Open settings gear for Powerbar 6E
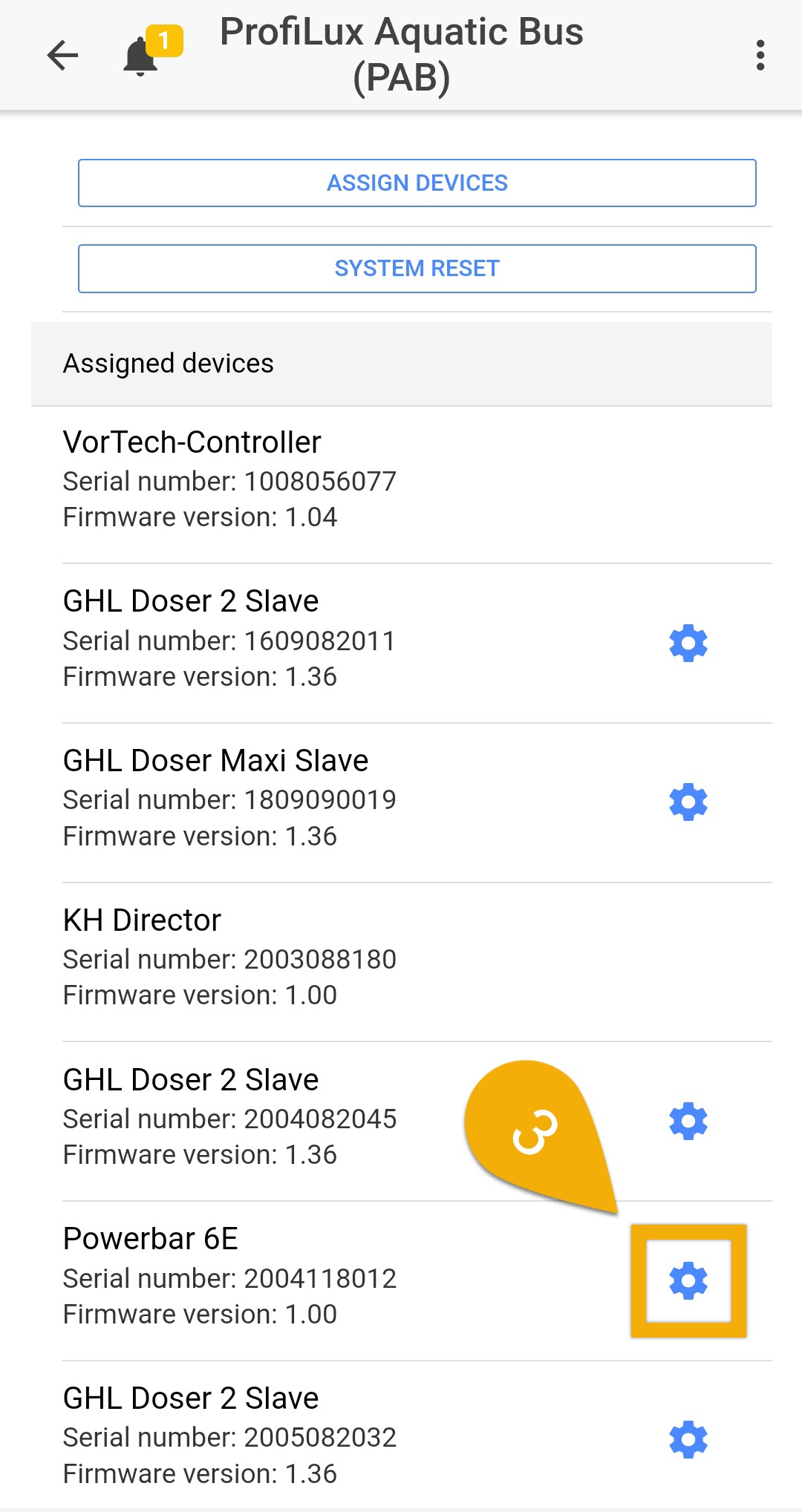Image resolution: width=802 pixels, height=1512 pixels. click(x=688, y=1280)
